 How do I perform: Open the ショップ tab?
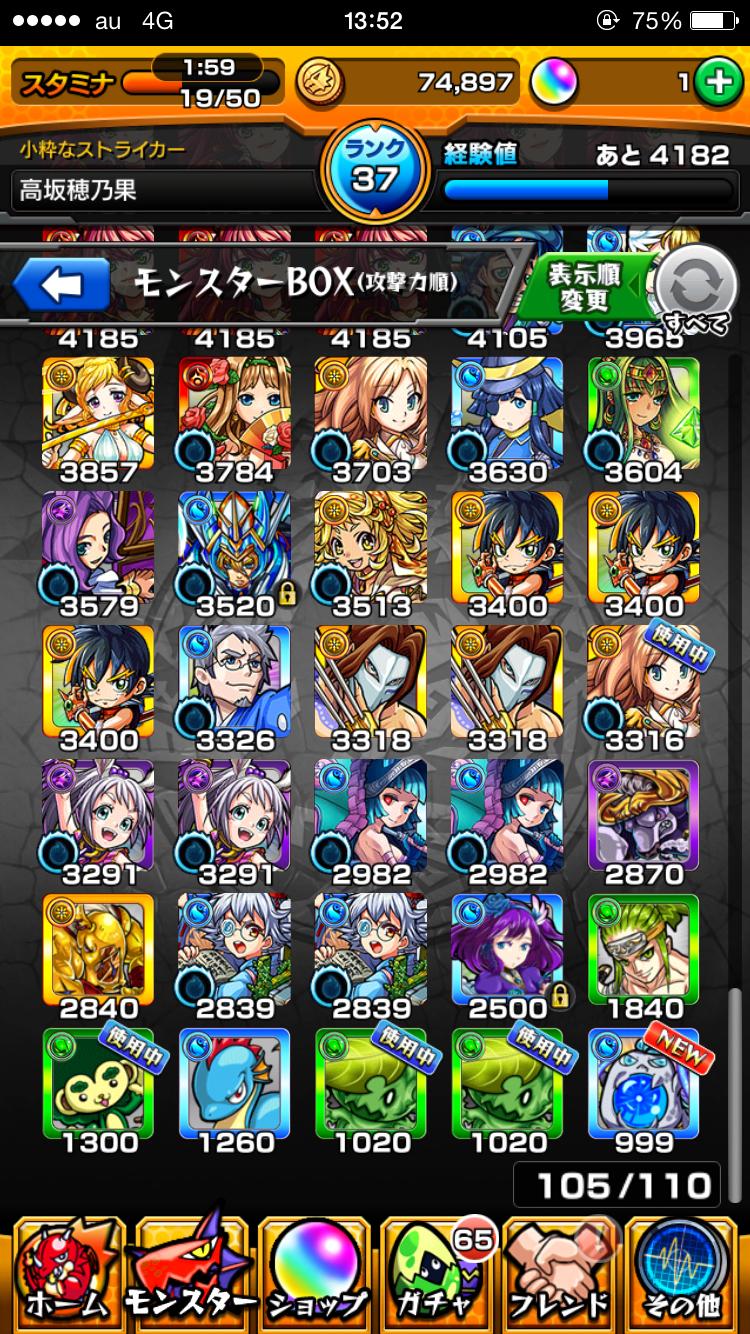pos(315,1274)
